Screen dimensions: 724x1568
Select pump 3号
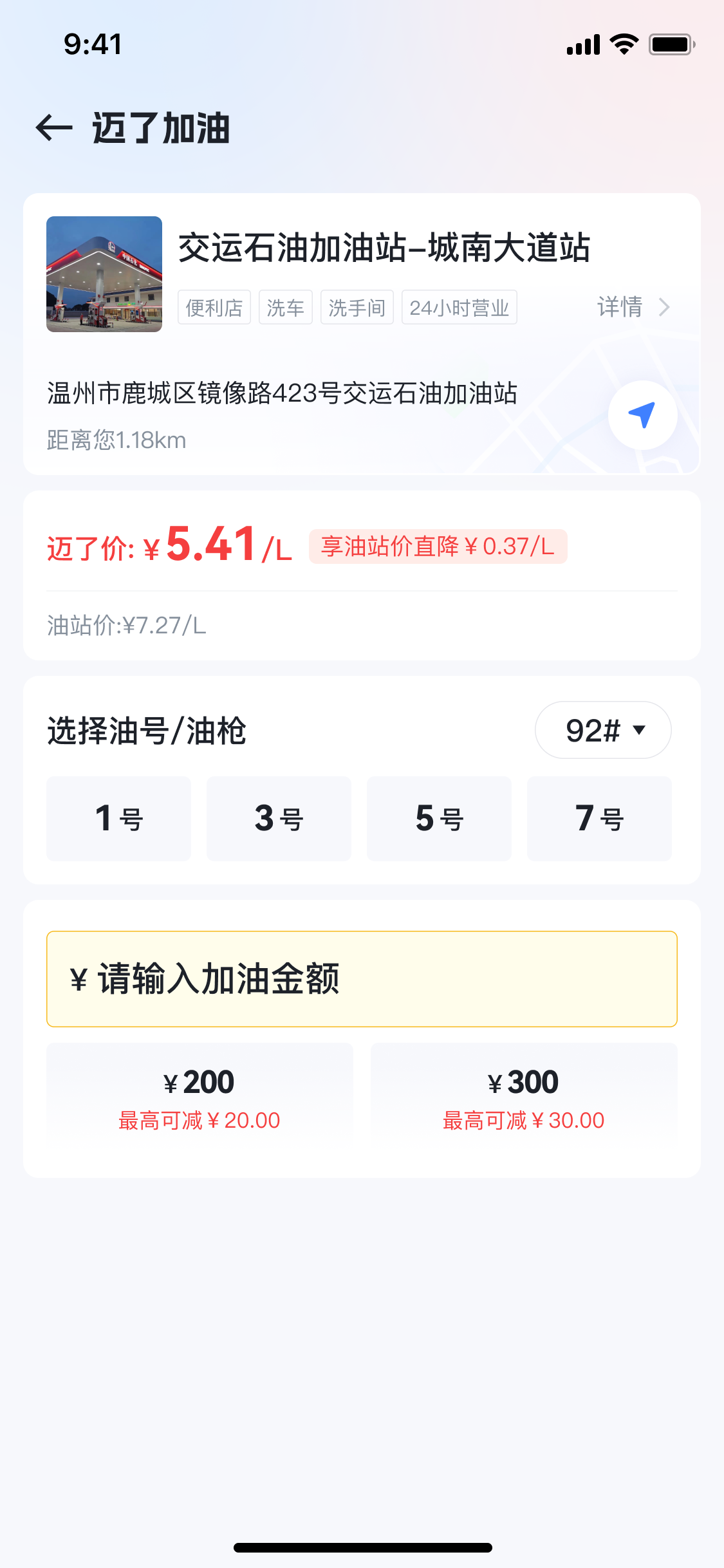point(279,818)
